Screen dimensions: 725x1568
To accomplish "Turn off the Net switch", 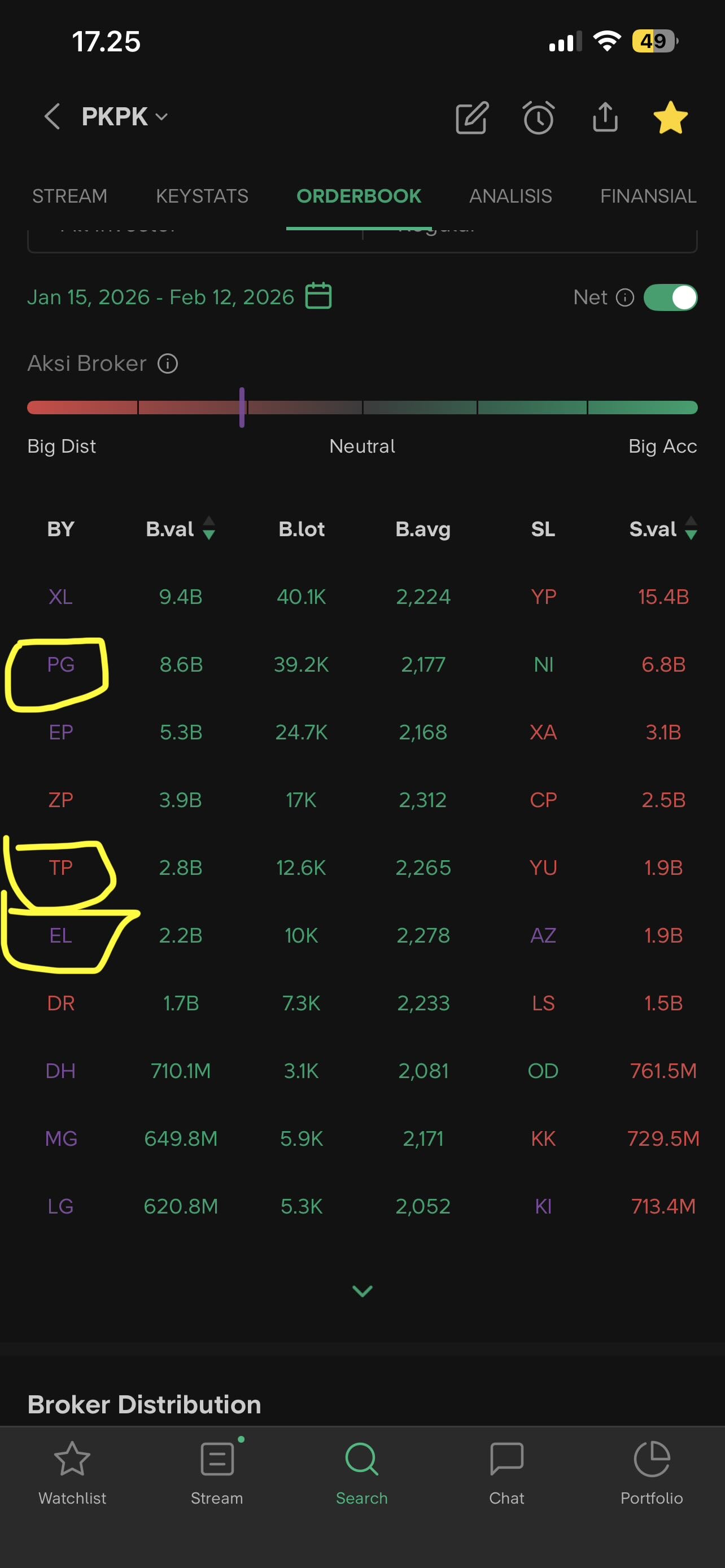I will [670, 297].
